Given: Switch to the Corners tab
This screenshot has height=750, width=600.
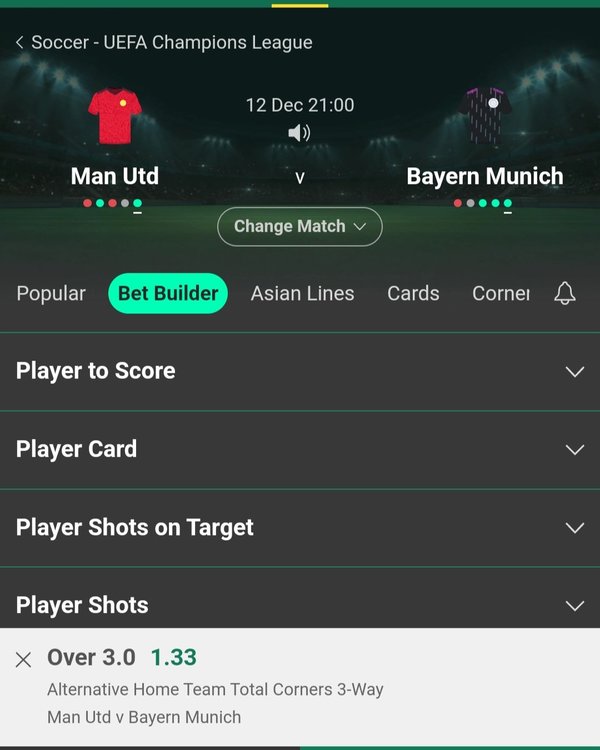Looking at the screenshot, I should 500,293.
